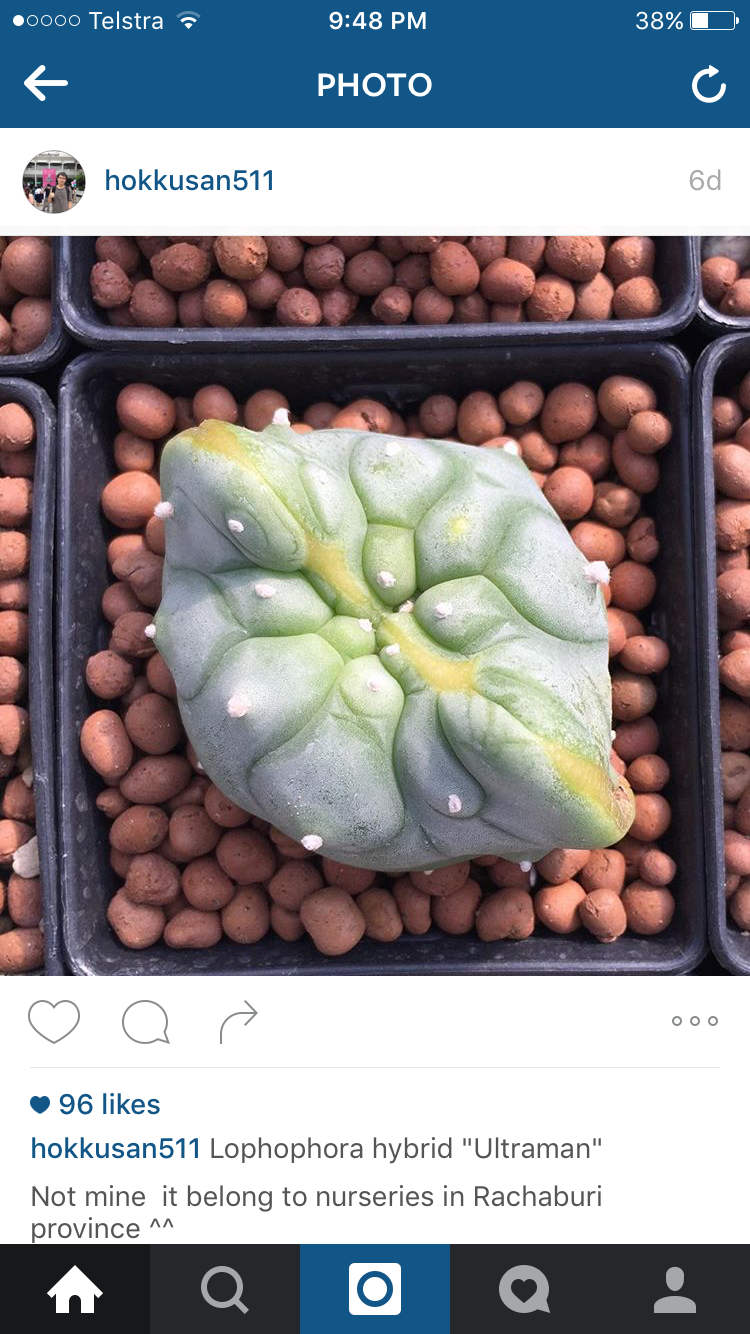
Task: Open the Home feed from the bottom bar
Action: pos(75,1289)
